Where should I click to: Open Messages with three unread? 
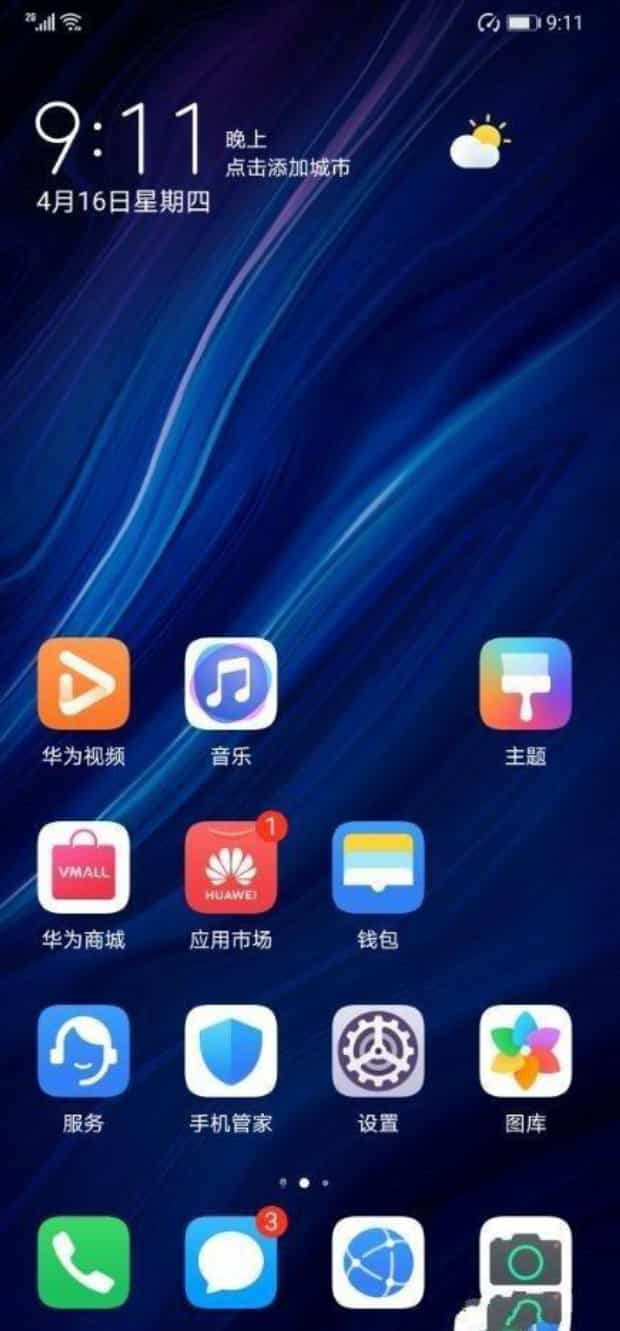[x=231, y=1262]
